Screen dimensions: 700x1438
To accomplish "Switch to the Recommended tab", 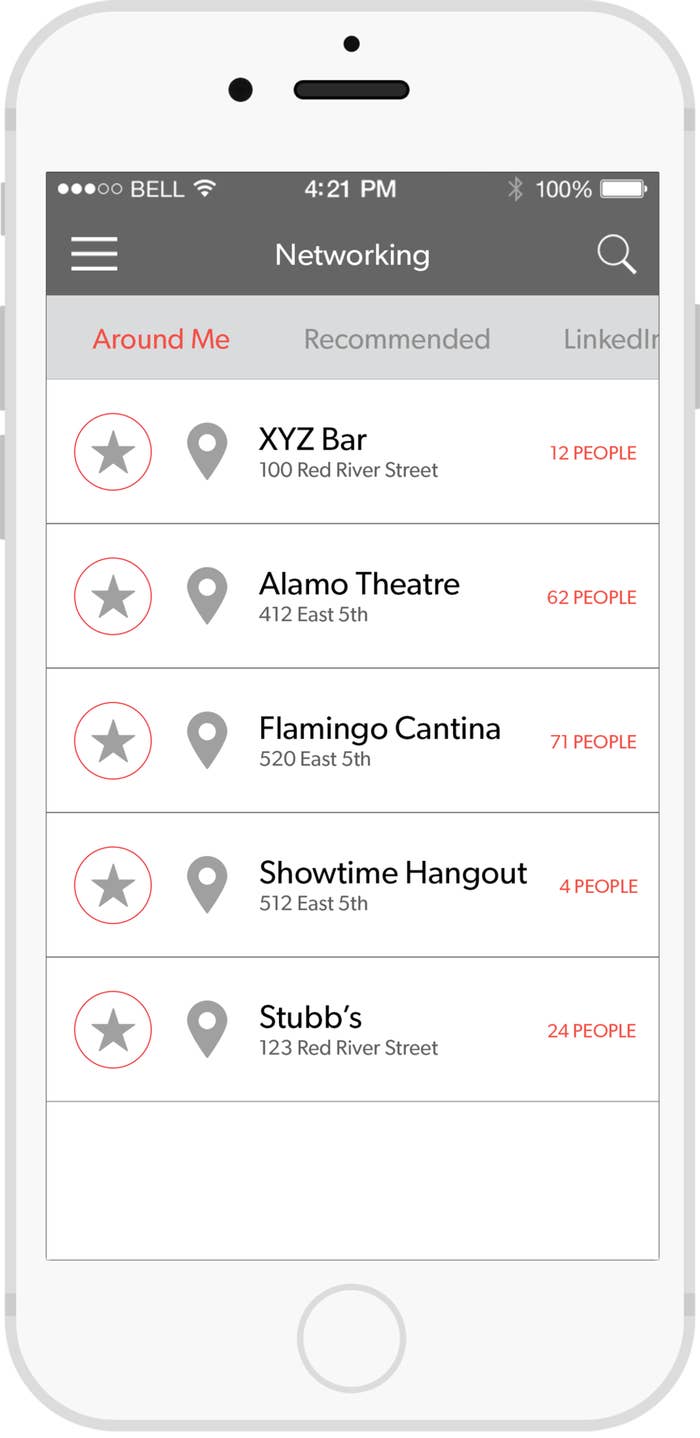I will pyautogui.click(x=397, y=339).
